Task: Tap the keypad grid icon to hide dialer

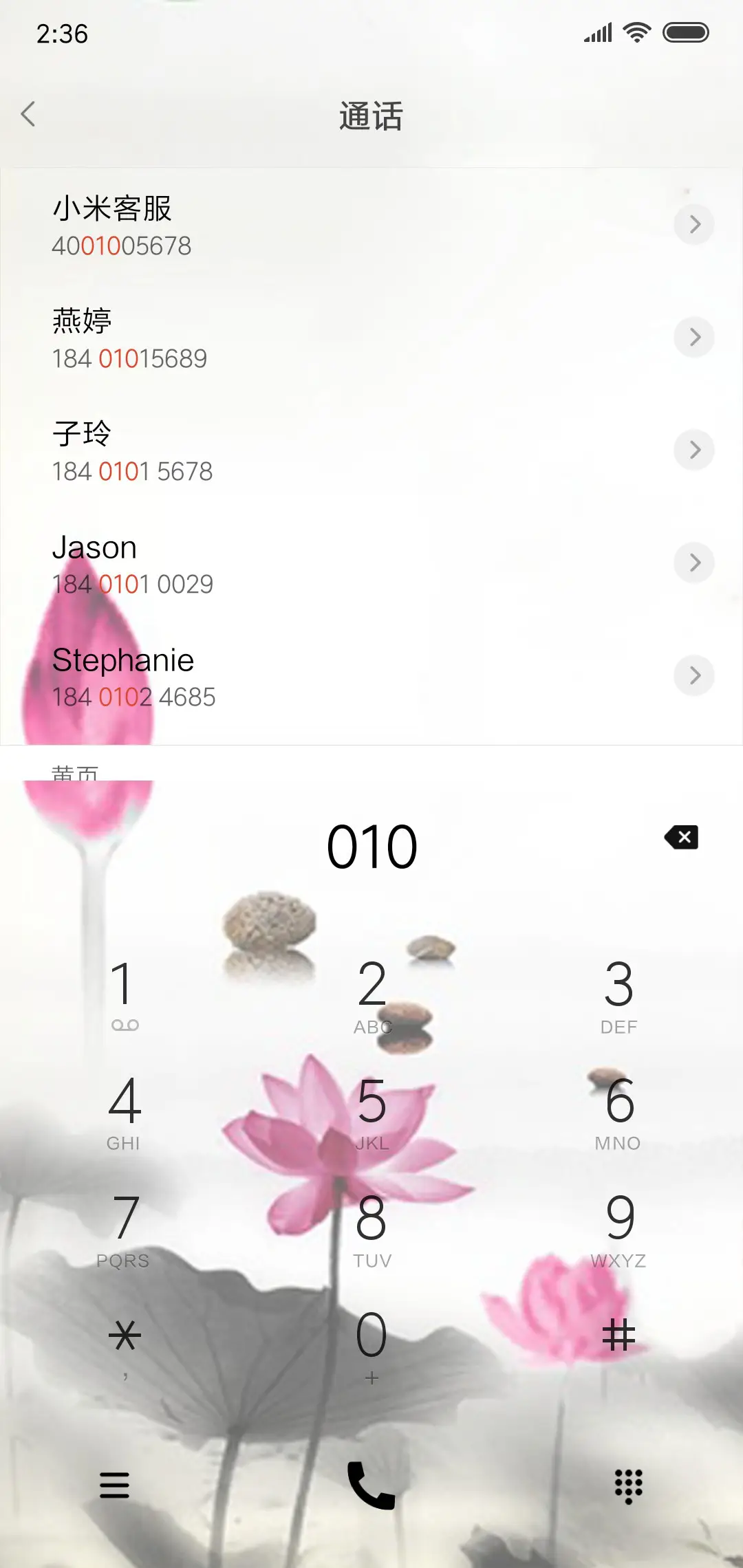Action: coord(627,1486)
